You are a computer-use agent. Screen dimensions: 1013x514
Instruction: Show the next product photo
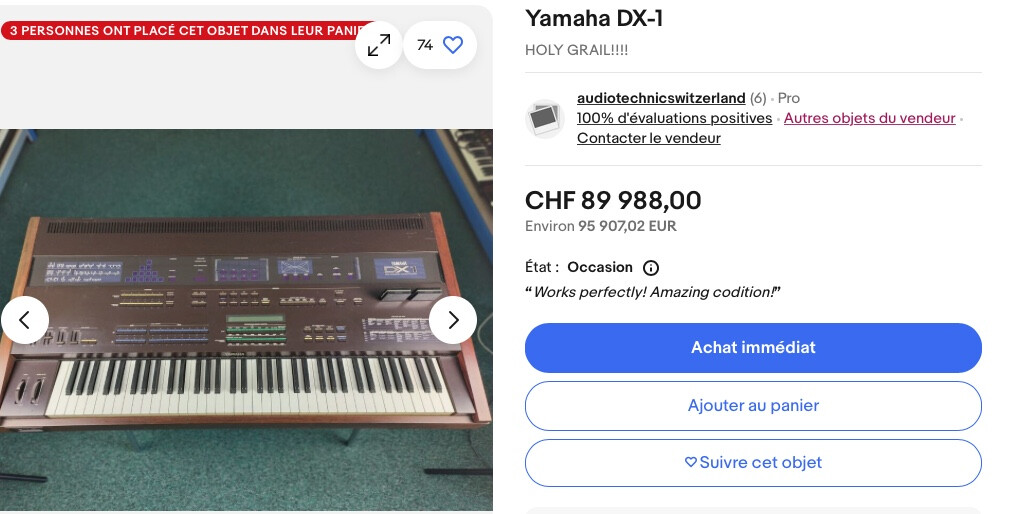click(x=453, y=320)
